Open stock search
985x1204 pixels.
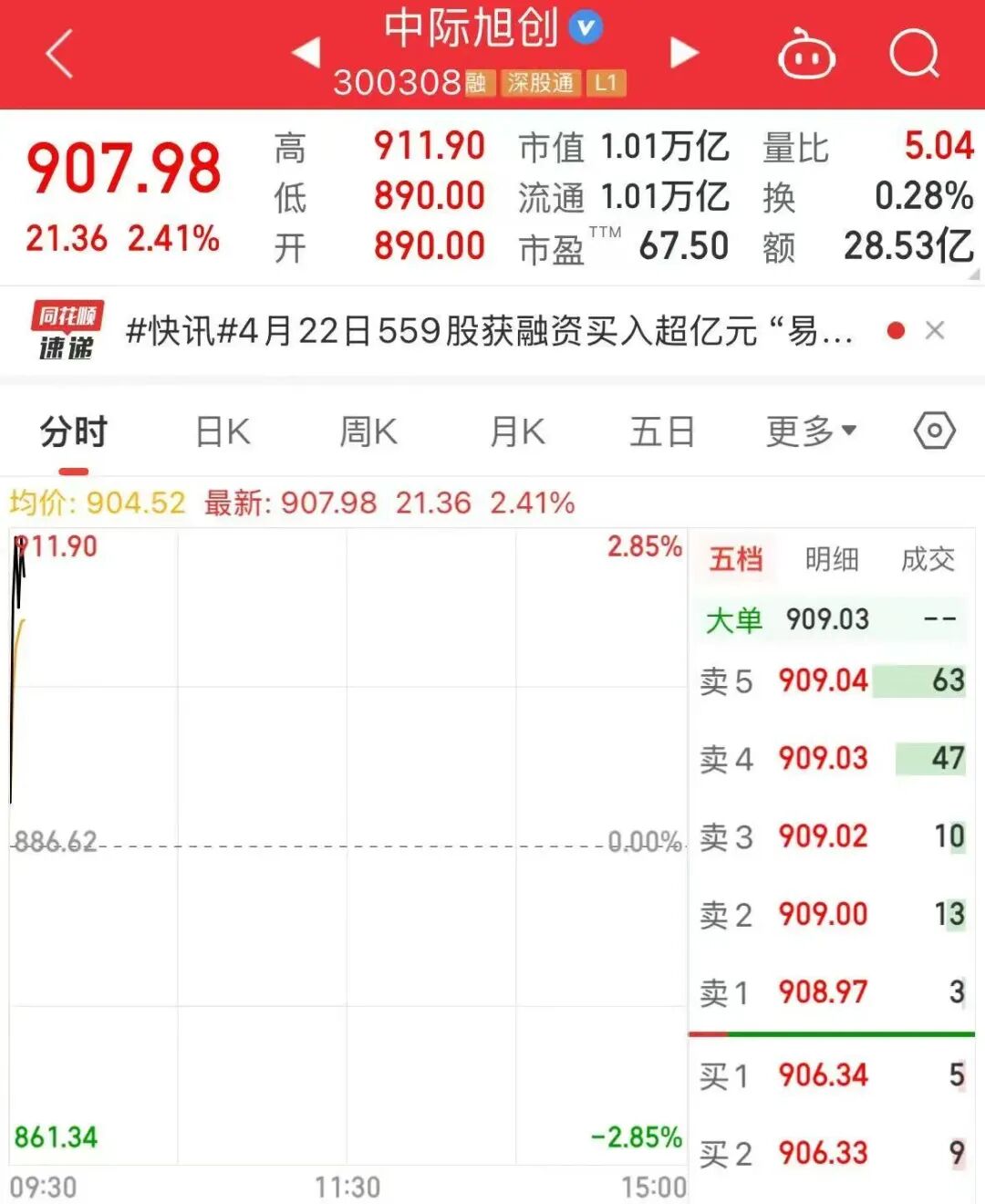coord(914,54)
